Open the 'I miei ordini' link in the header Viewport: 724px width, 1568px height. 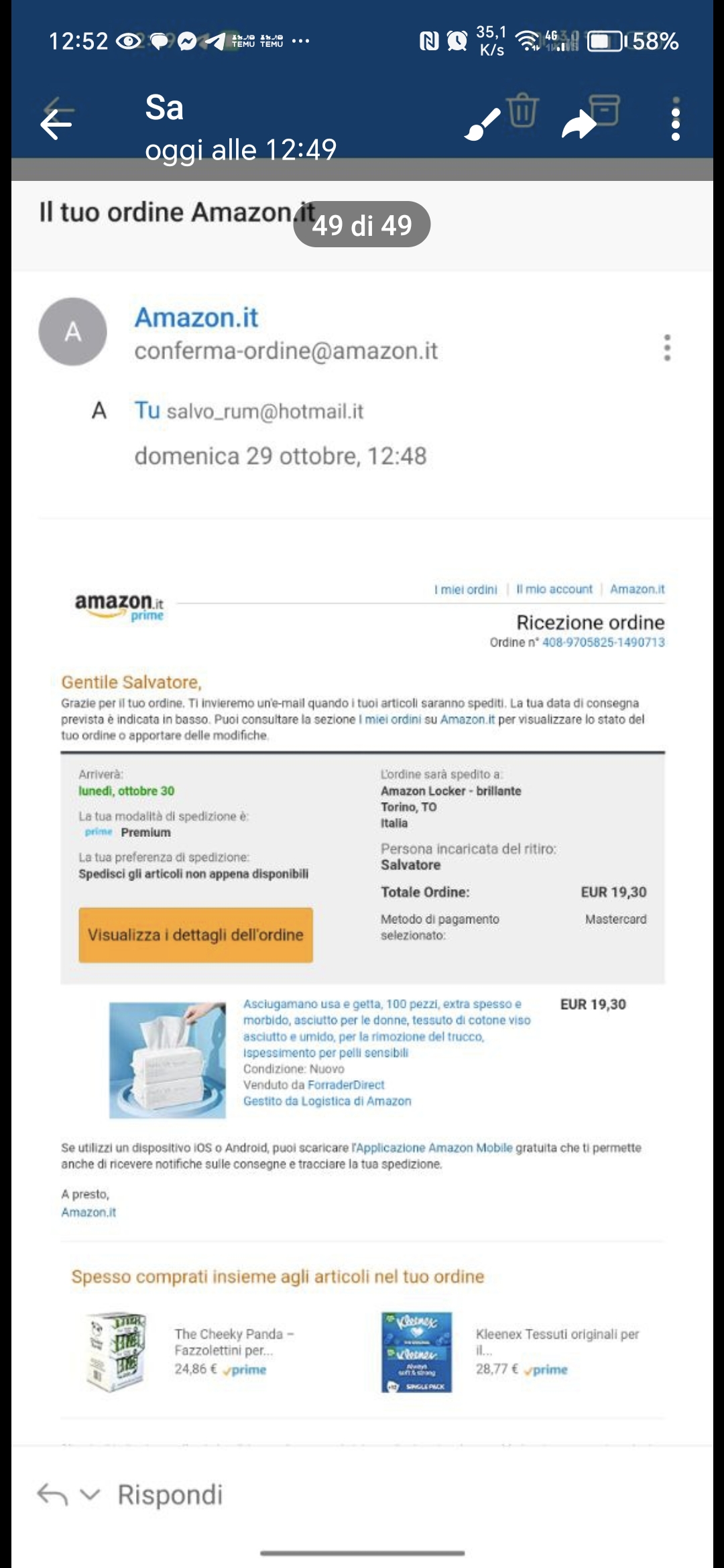point(465,590)
